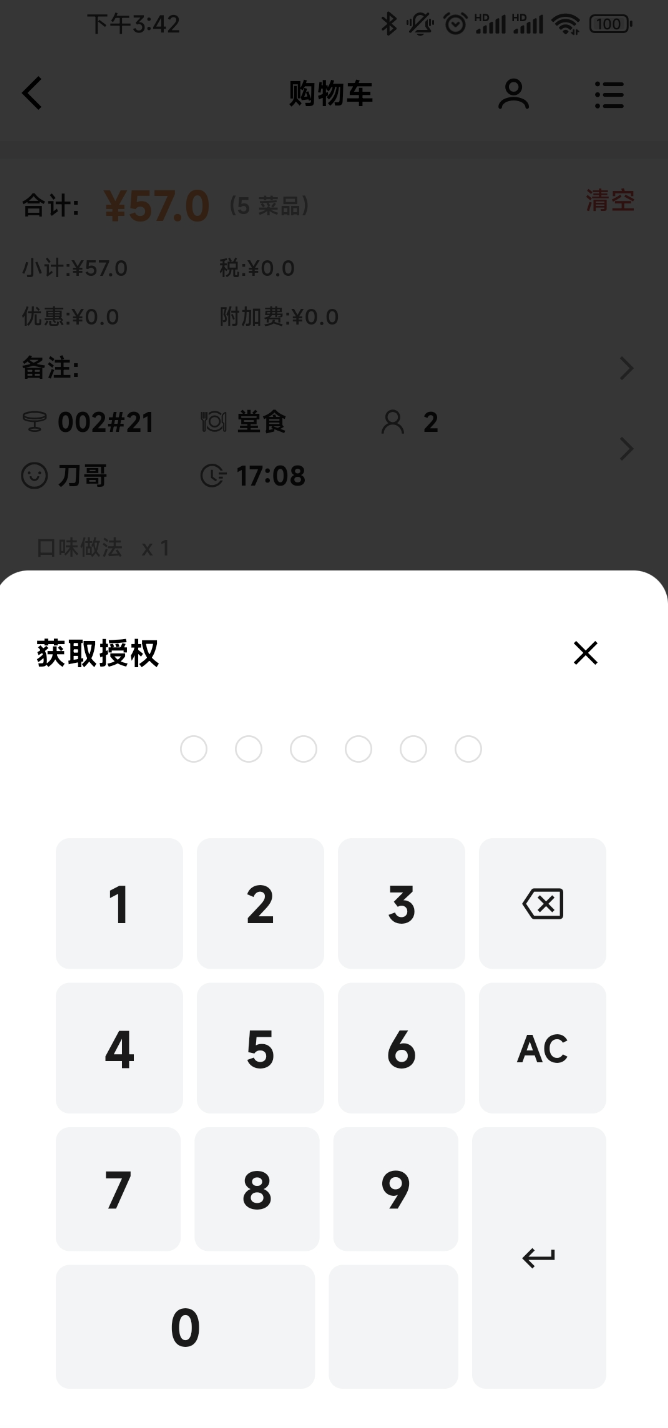Viewport: 668px width, 1428px height.
Task: Delete the last entered digit
Action: click(542, 904)
